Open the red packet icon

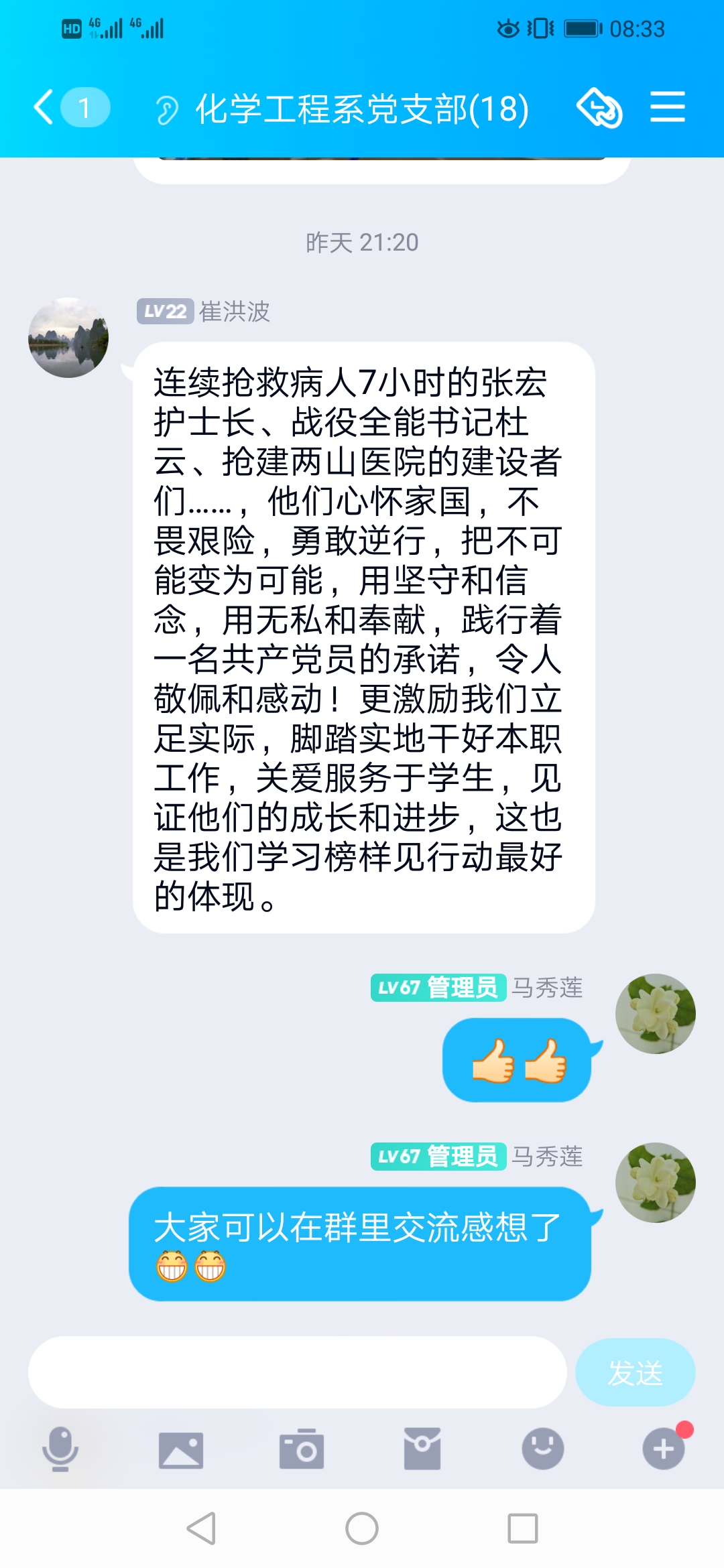(422, 1449)
